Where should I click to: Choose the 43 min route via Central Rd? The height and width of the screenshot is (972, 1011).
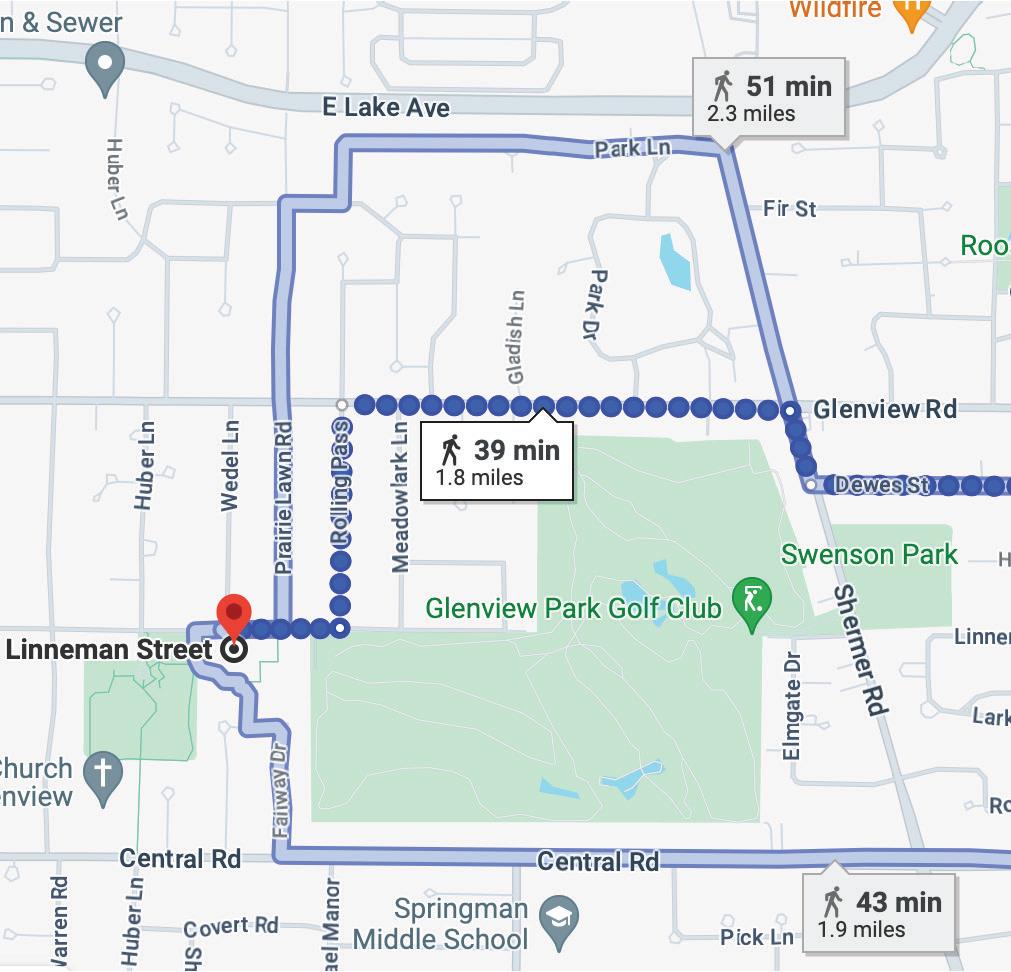point(880,913)
